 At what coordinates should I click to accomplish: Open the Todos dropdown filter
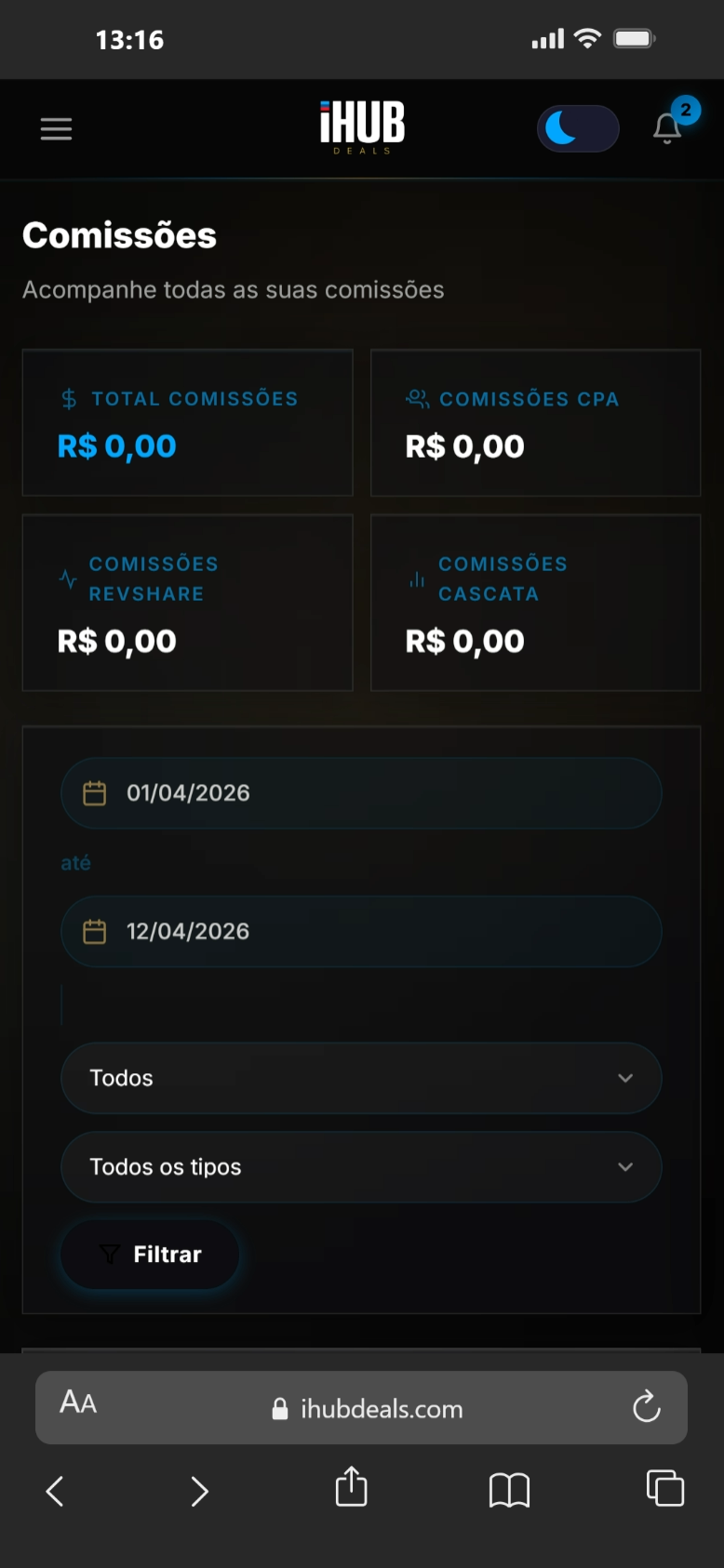tap(361, 1078)
